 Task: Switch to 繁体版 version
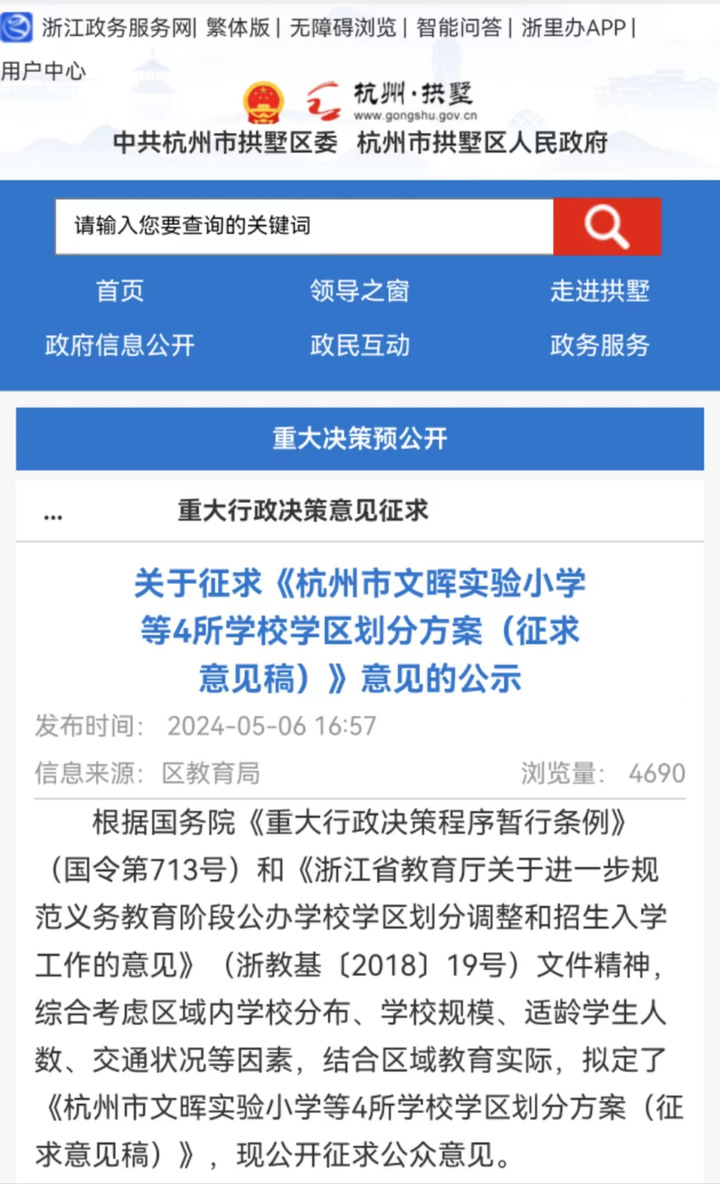238,28
